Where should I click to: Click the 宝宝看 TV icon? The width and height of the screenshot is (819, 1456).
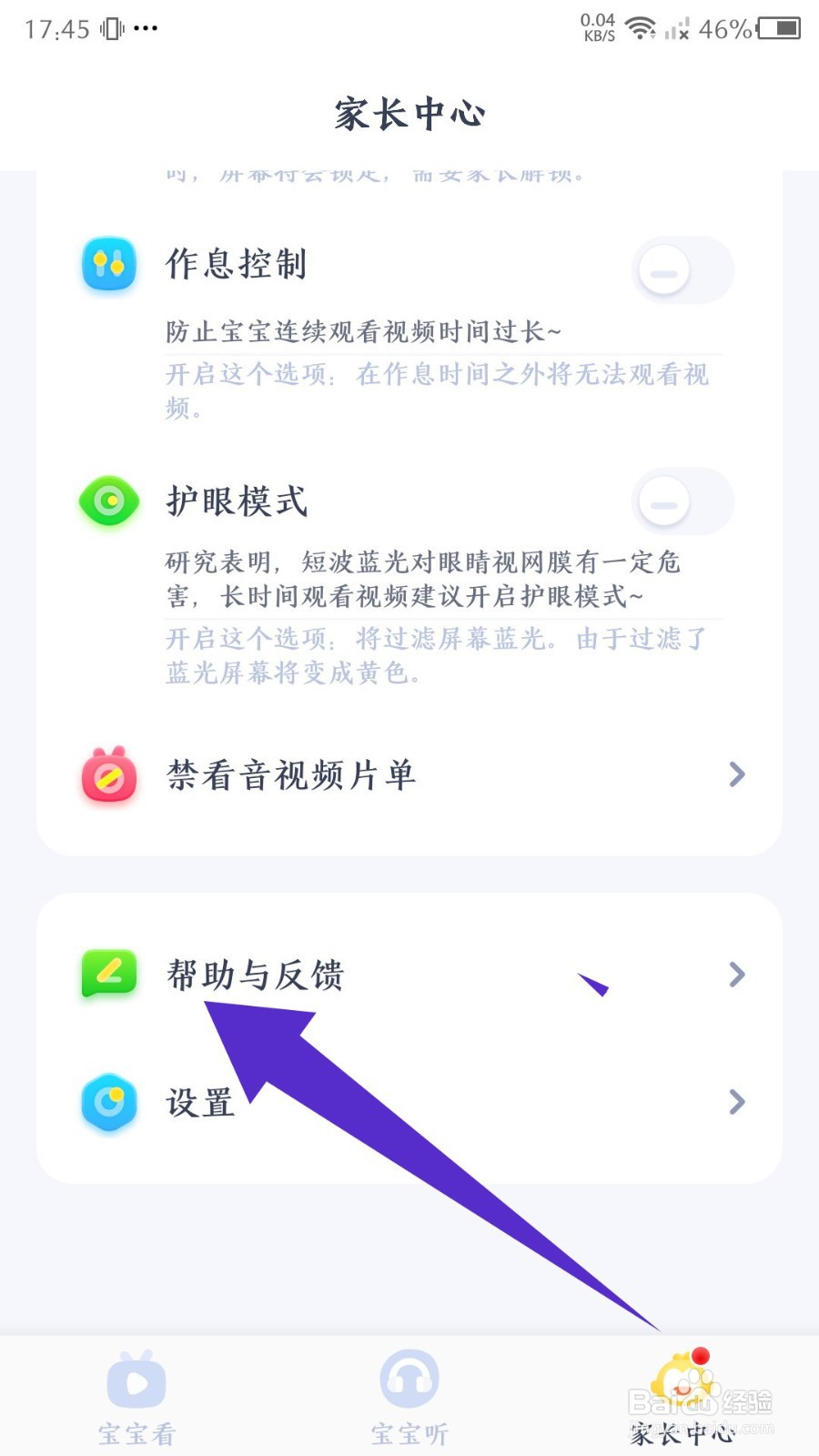point(136,1379)
